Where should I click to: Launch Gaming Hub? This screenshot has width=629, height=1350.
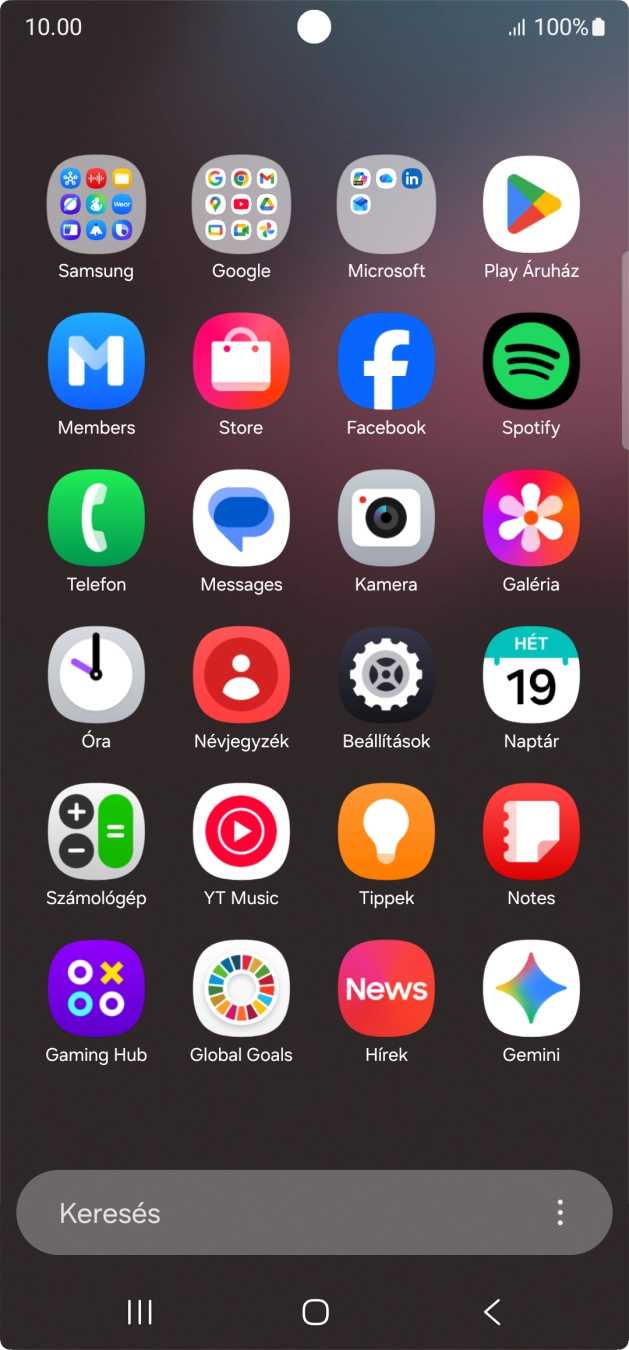tap(96, 988)
